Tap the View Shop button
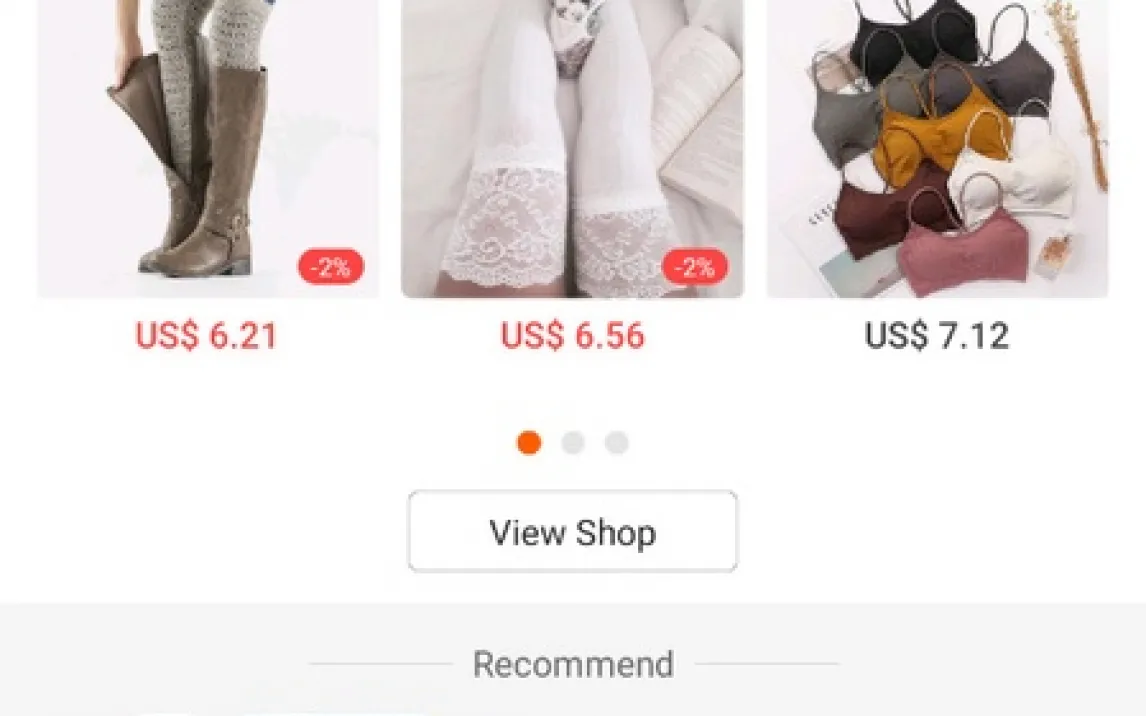Viewport: 1146px width, 716px height. 572,532
